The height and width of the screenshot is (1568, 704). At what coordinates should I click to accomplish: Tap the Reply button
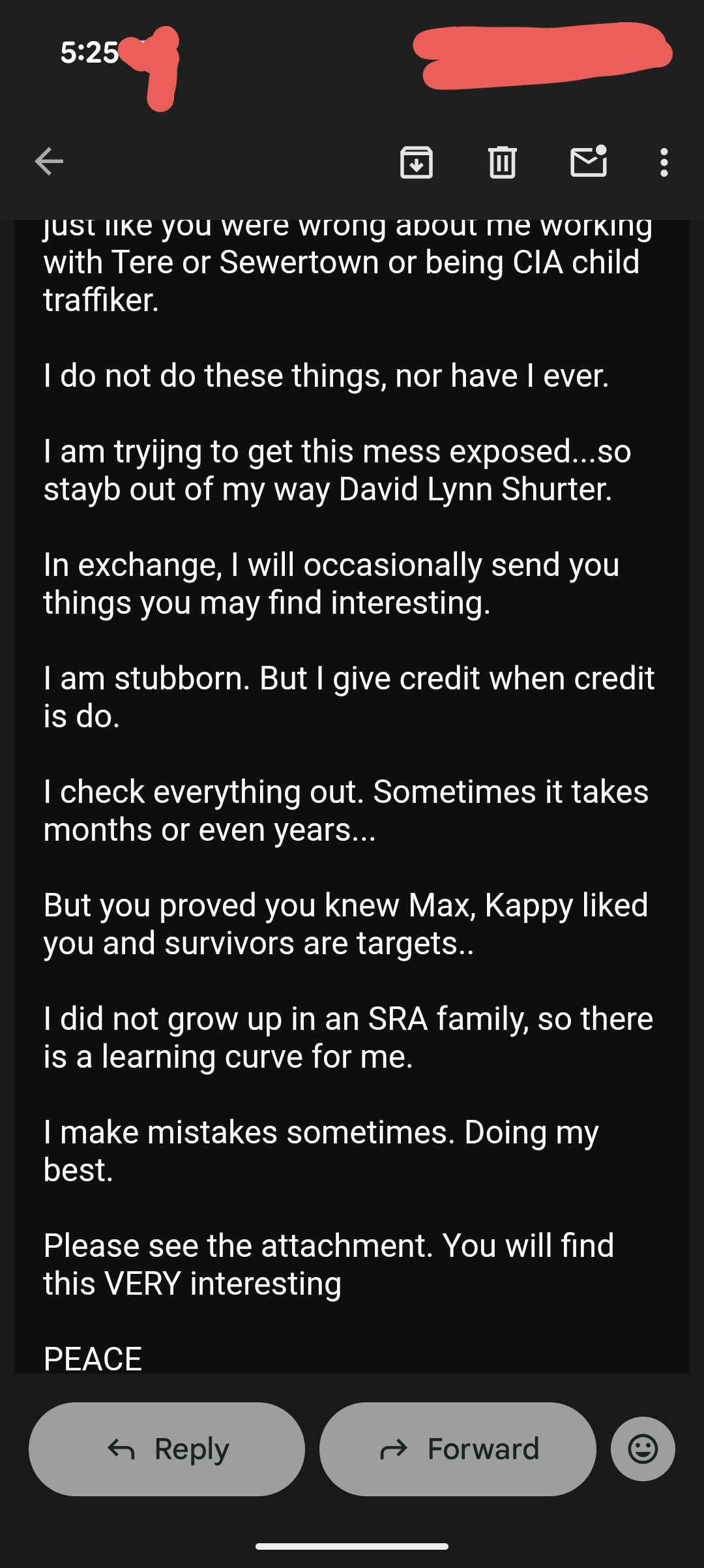point(167,1449)
